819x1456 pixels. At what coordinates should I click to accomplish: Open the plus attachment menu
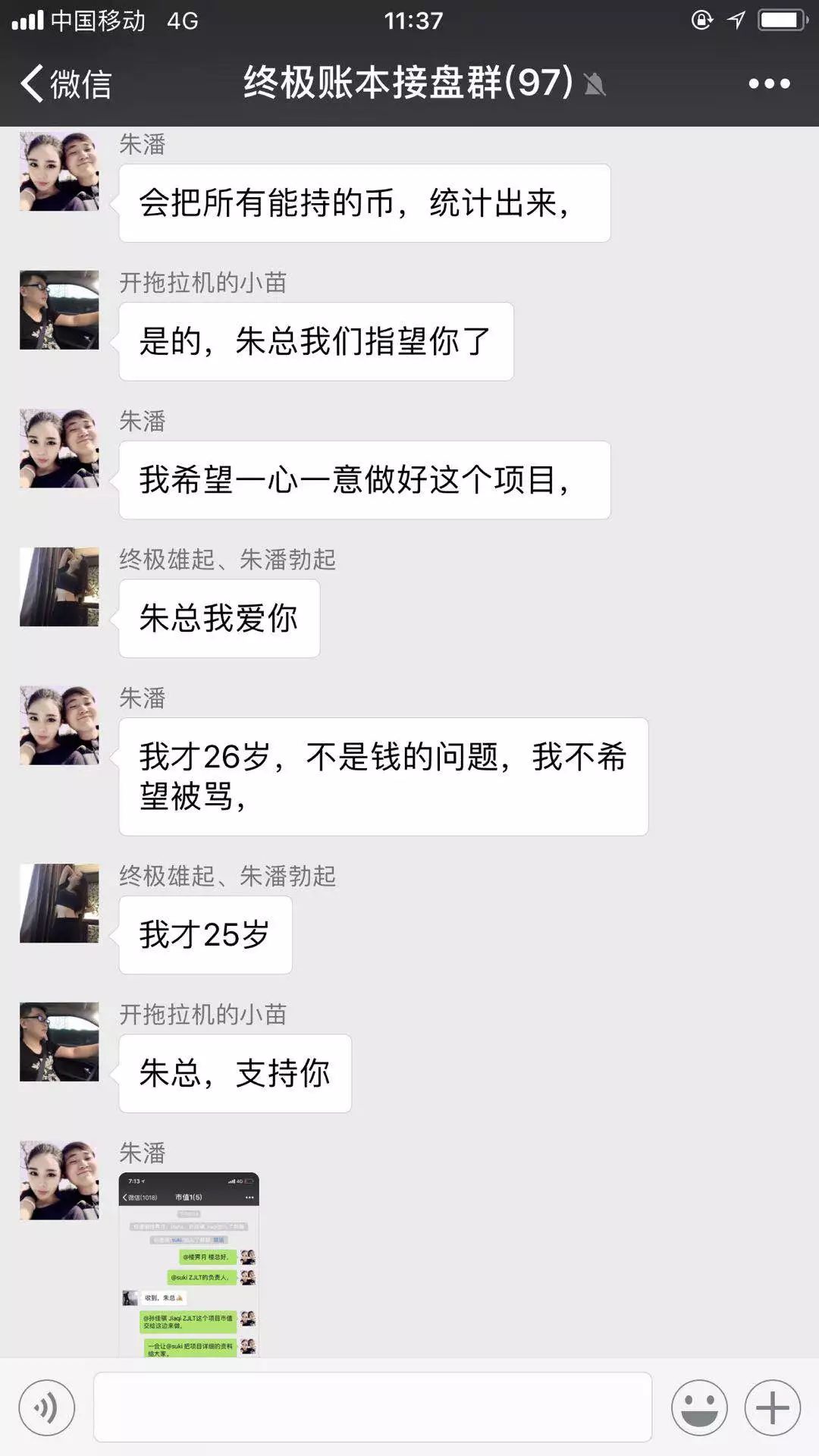772,1407
